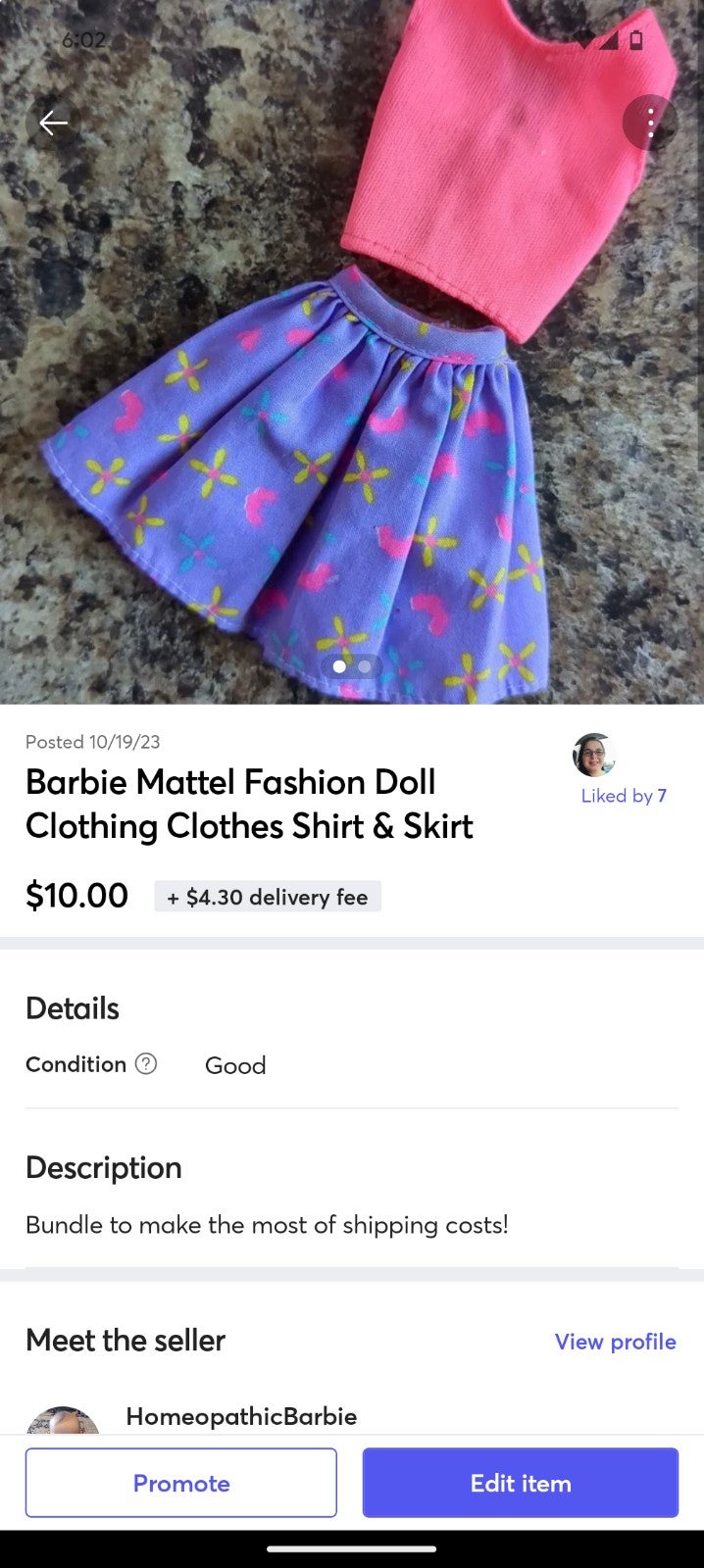Image resolution: width=704 pixels, height=1568 pixels.
Task: Go back using the arrow icon
Action: (53, 122)
